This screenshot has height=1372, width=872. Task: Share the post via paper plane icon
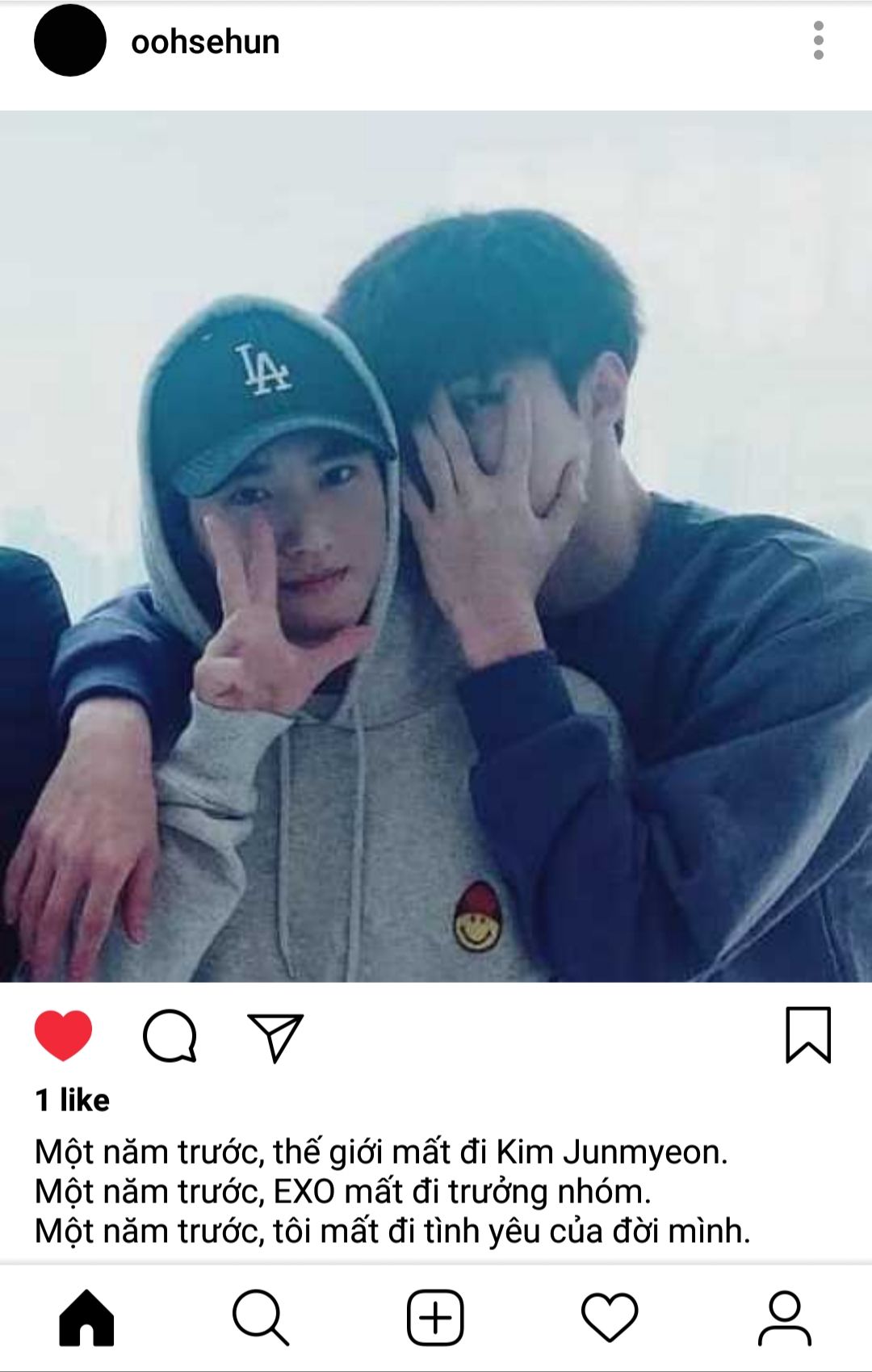click(275, 1036)
